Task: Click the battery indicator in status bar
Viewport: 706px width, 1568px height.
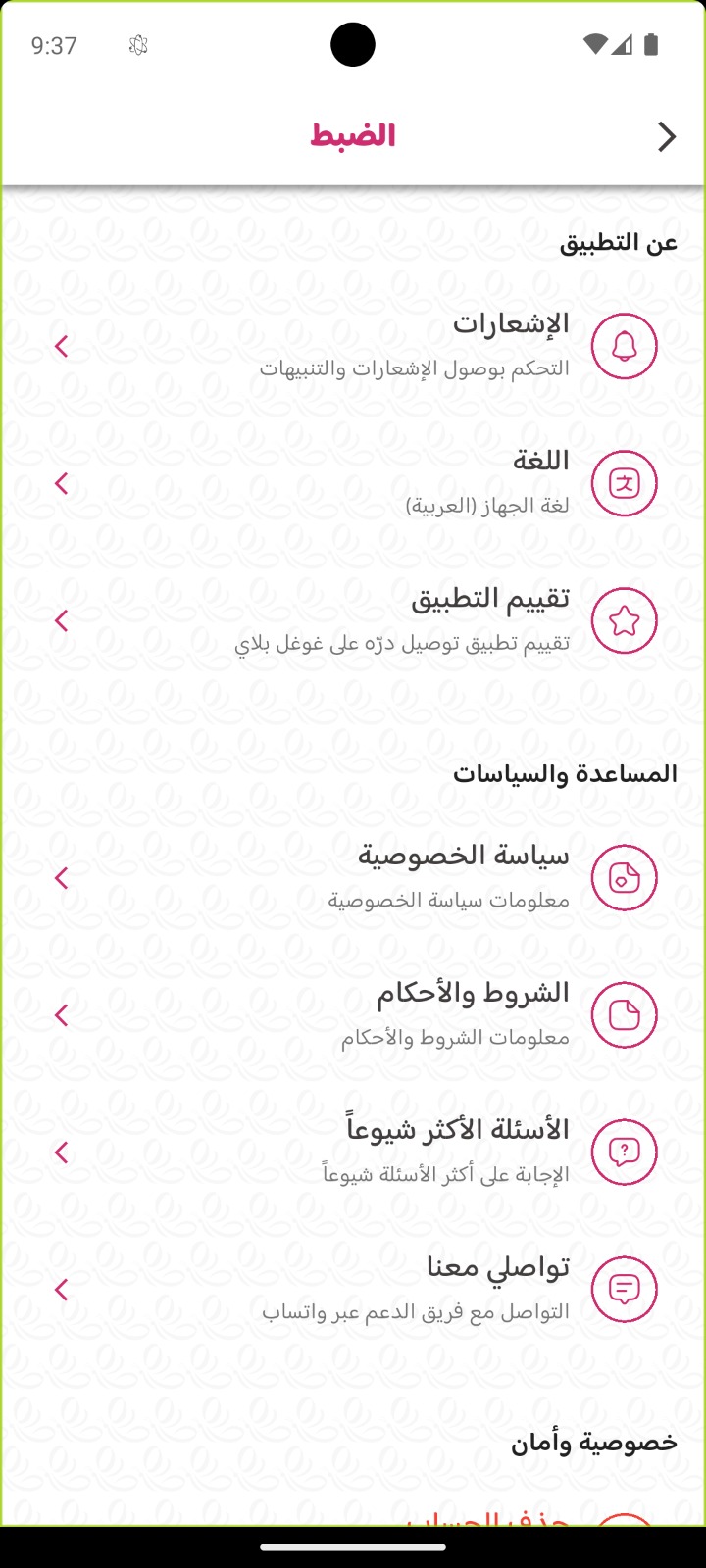Action: click(x=650, y=43)
